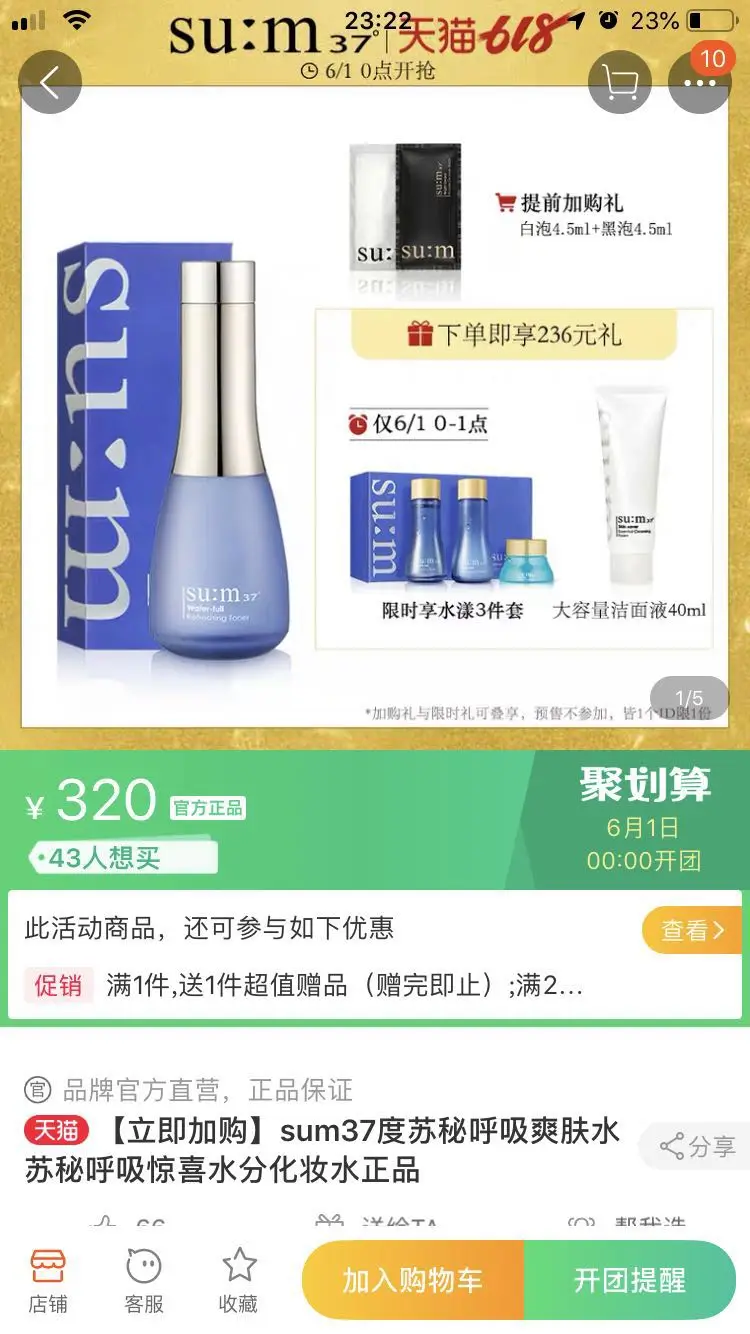
Task: Contact 客服 customer service
Action: 143,1280
